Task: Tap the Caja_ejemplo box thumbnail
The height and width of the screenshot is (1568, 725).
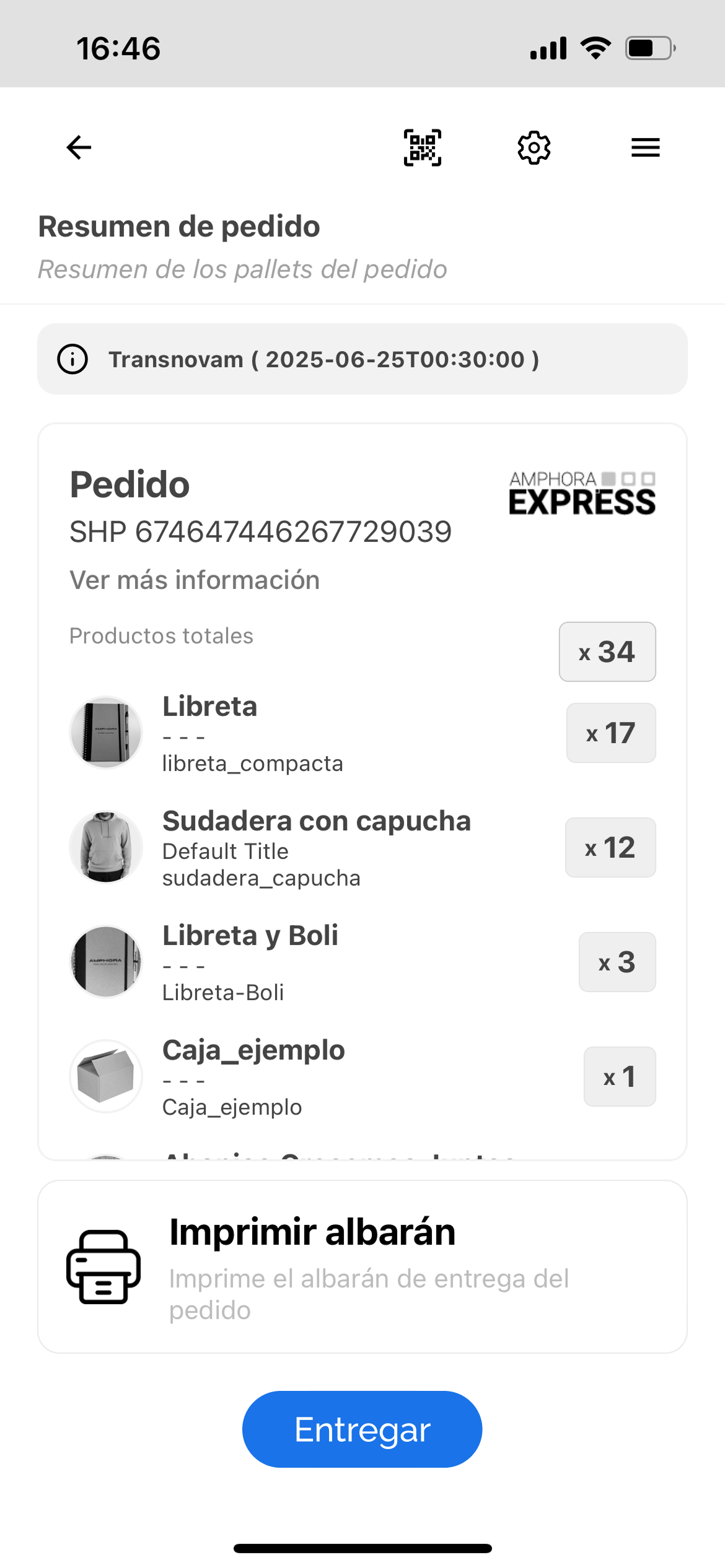Action: [x=105, y=1076]
